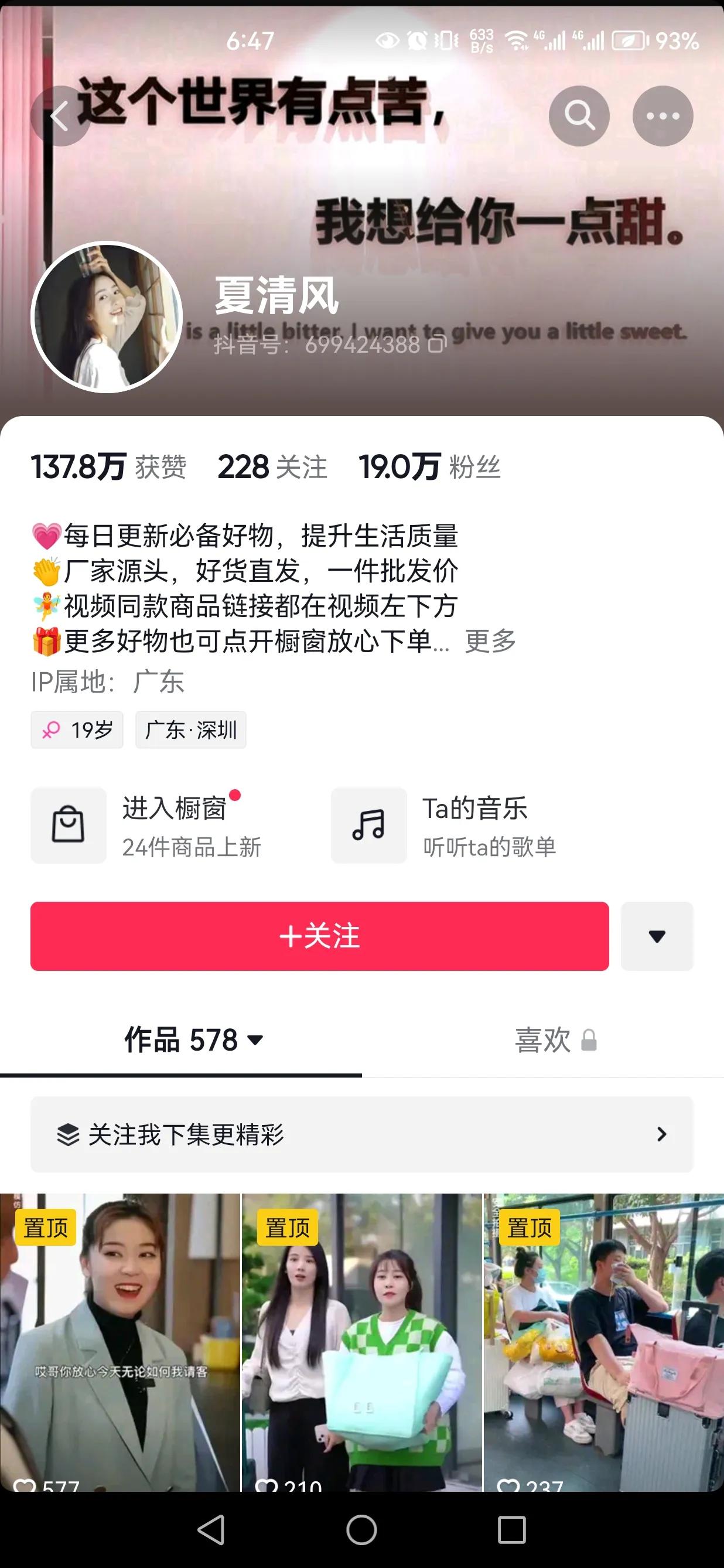
Task: Select the 19岁 gender-age tag
Action: (x=77, y=730)
